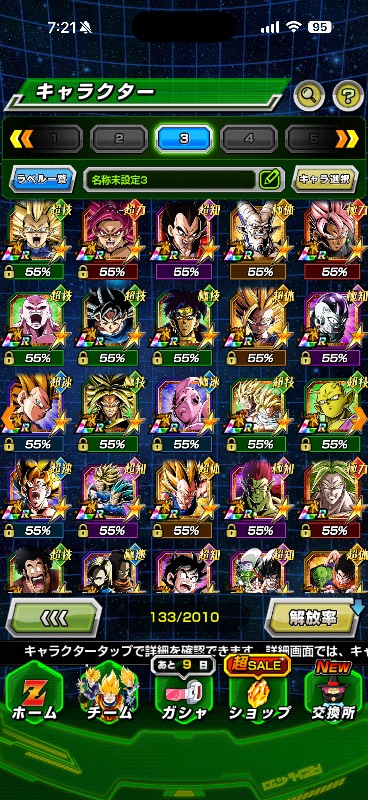Tap the right double-arrow for next pages
The width and height of the screenshot is (368, 800).
coord(347,138)
